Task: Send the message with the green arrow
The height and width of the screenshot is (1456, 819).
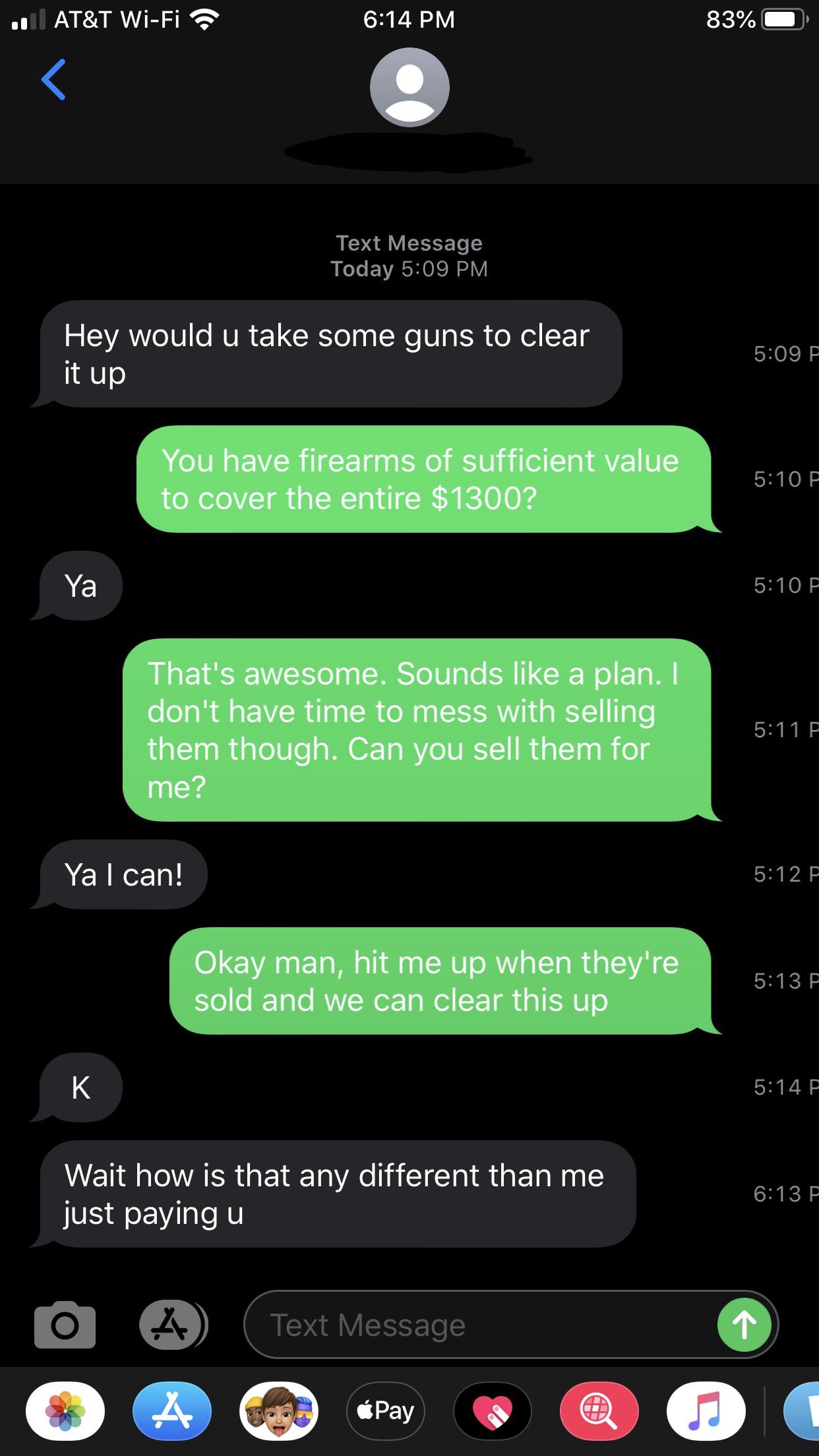Action: click(744, 1325)
